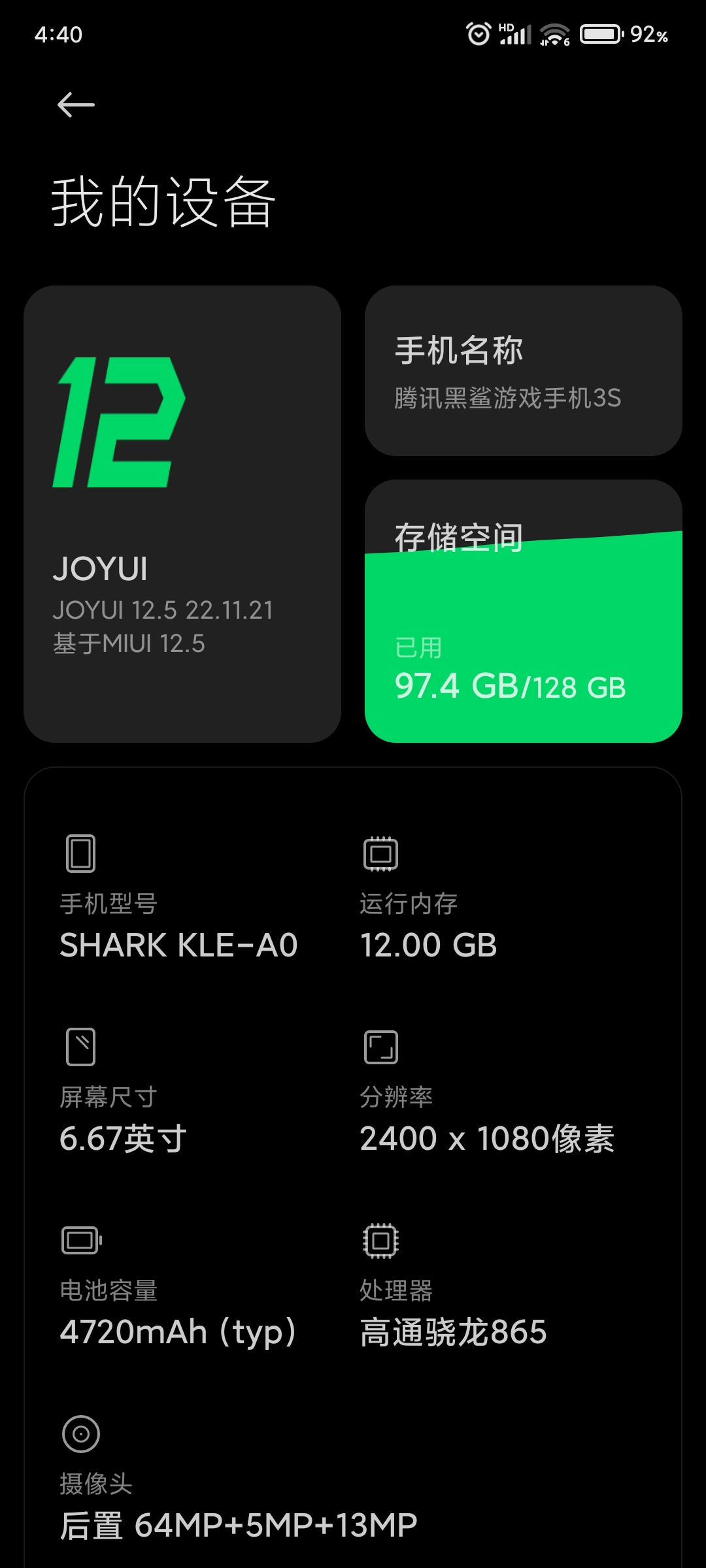Open the JOYUI 12.5 version card

click(x=182, y=514)
